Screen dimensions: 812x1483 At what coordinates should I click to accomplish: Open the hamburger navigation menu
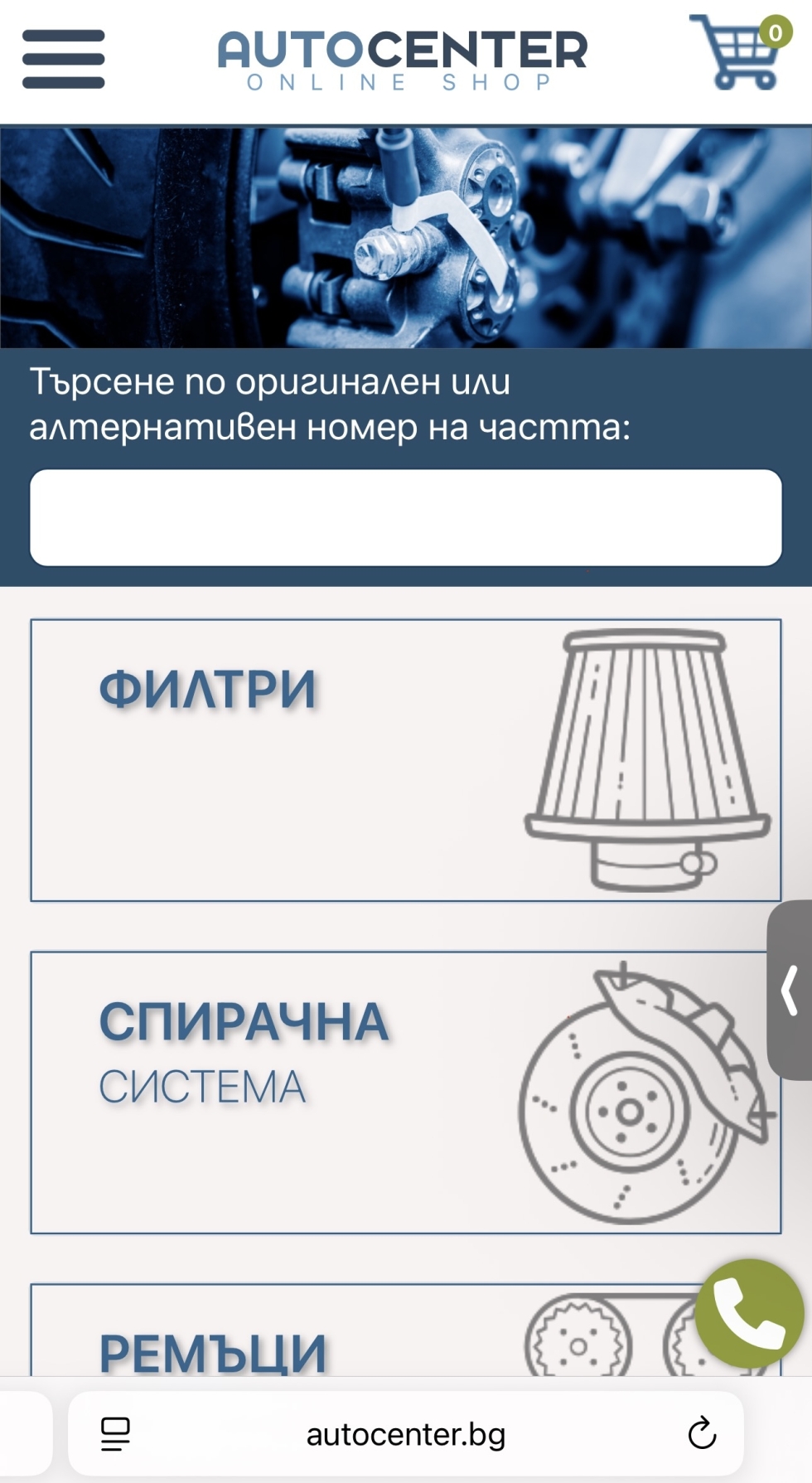63,58
